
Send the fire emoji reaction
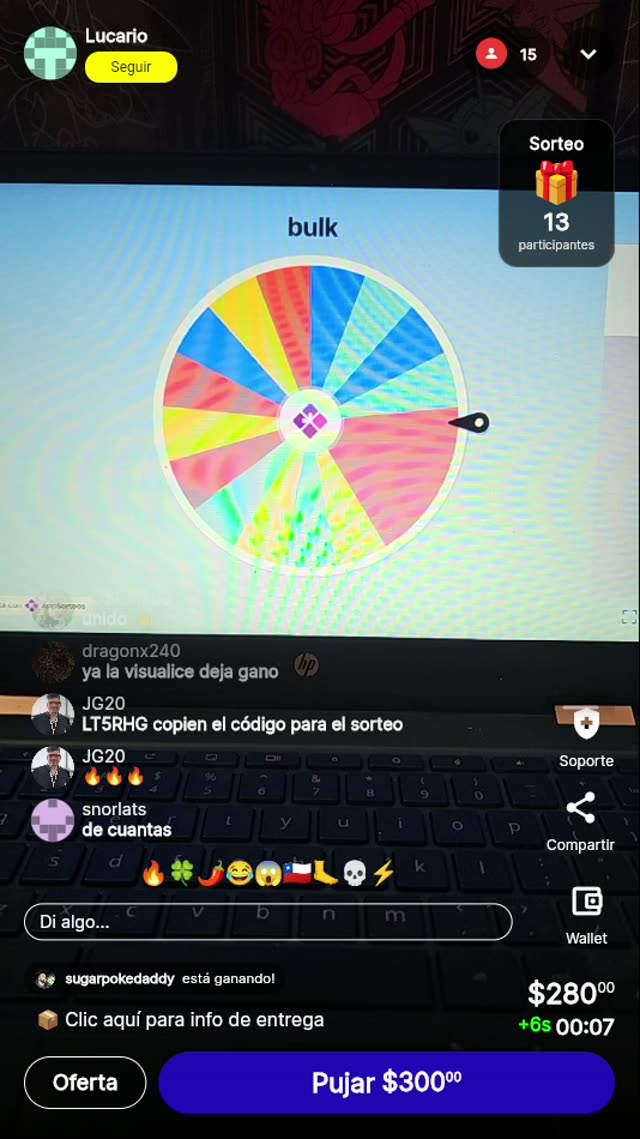(x=153, y=873)
